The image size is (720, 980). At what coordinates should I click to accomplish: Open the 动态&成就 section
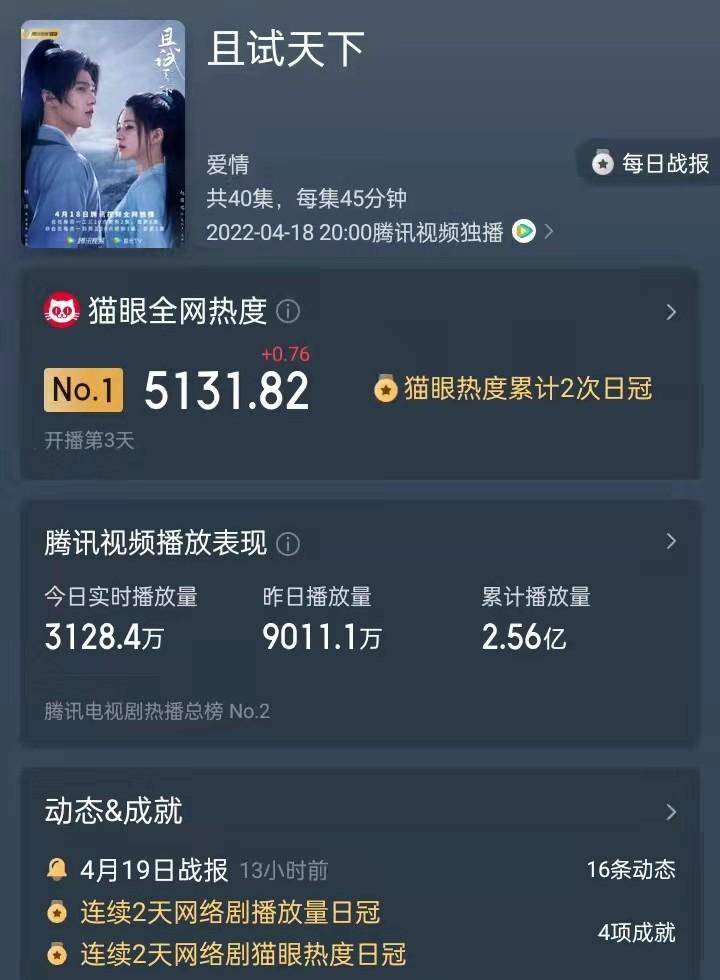[671, 811]
